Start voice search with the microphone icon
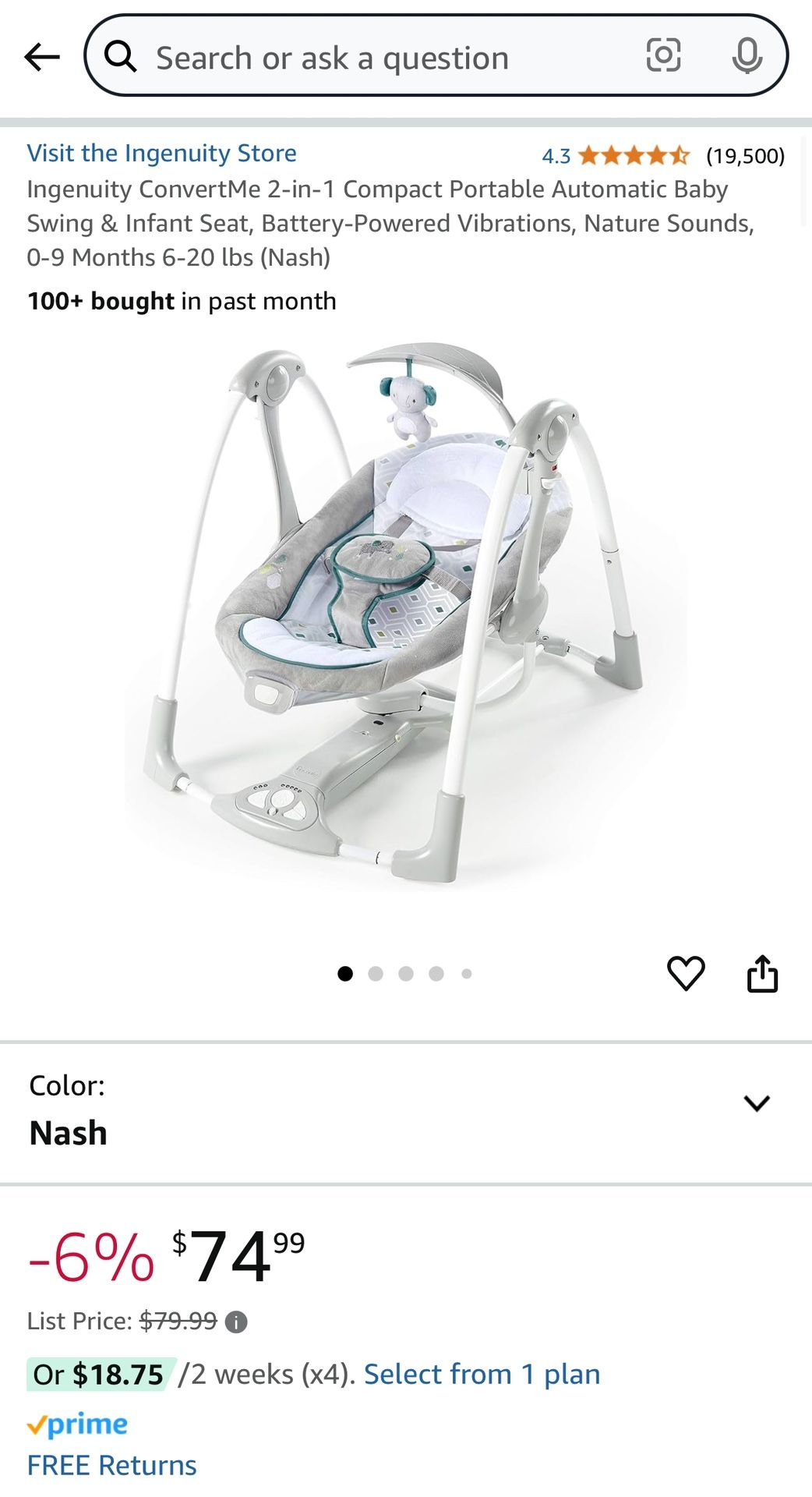812x1497 pixels. click(747, 57)
